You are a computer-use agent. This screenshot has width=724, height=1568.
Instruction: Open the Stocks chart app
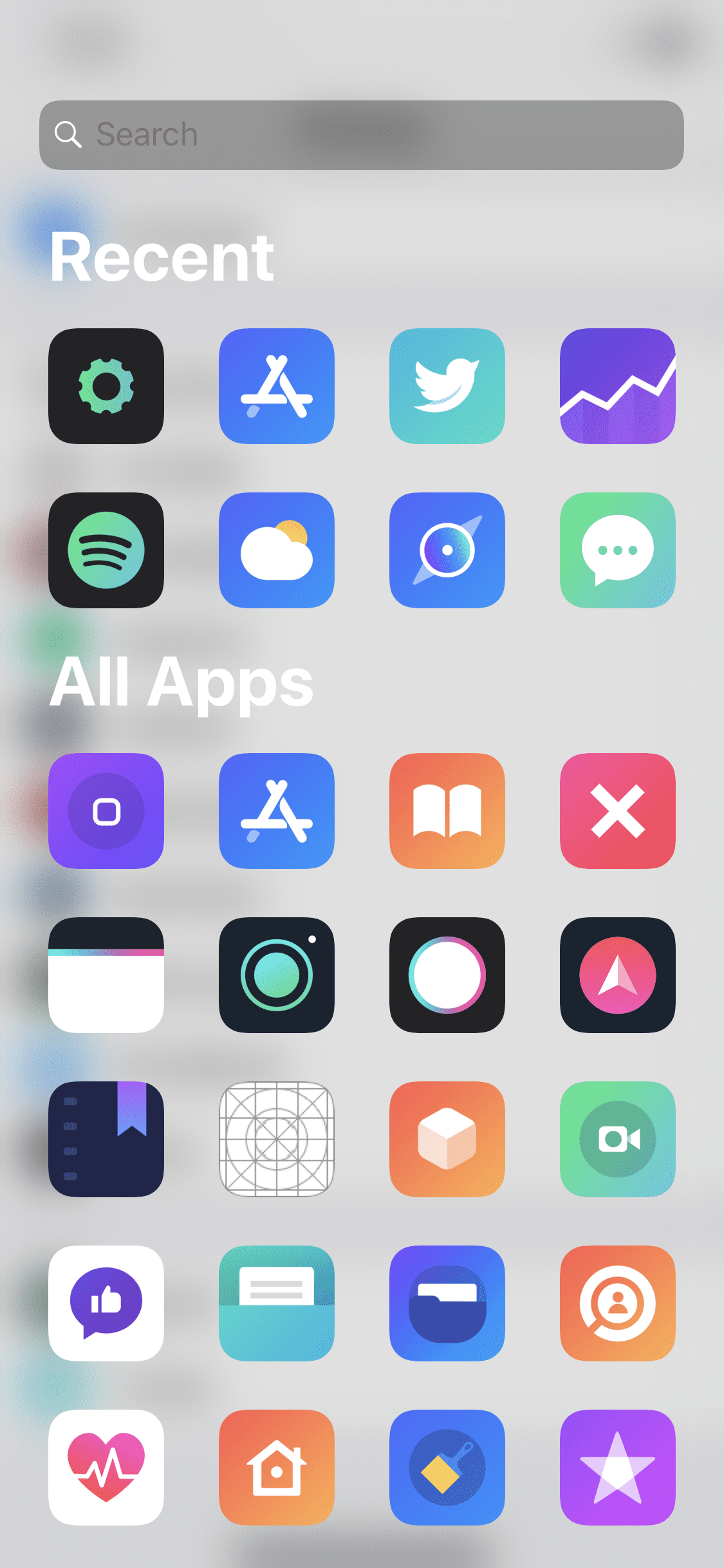tap(618, 386)
